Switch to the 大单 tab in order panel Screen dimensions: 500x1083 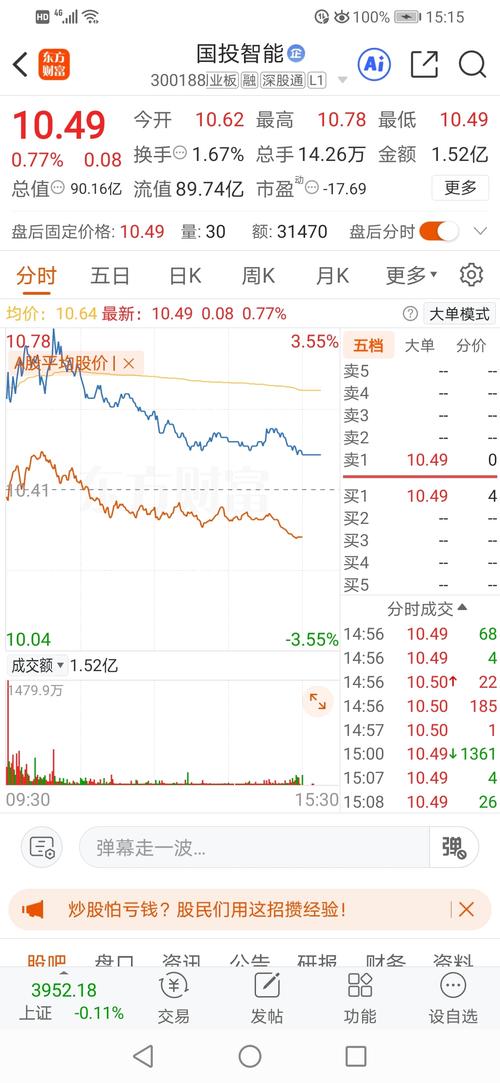419,345
